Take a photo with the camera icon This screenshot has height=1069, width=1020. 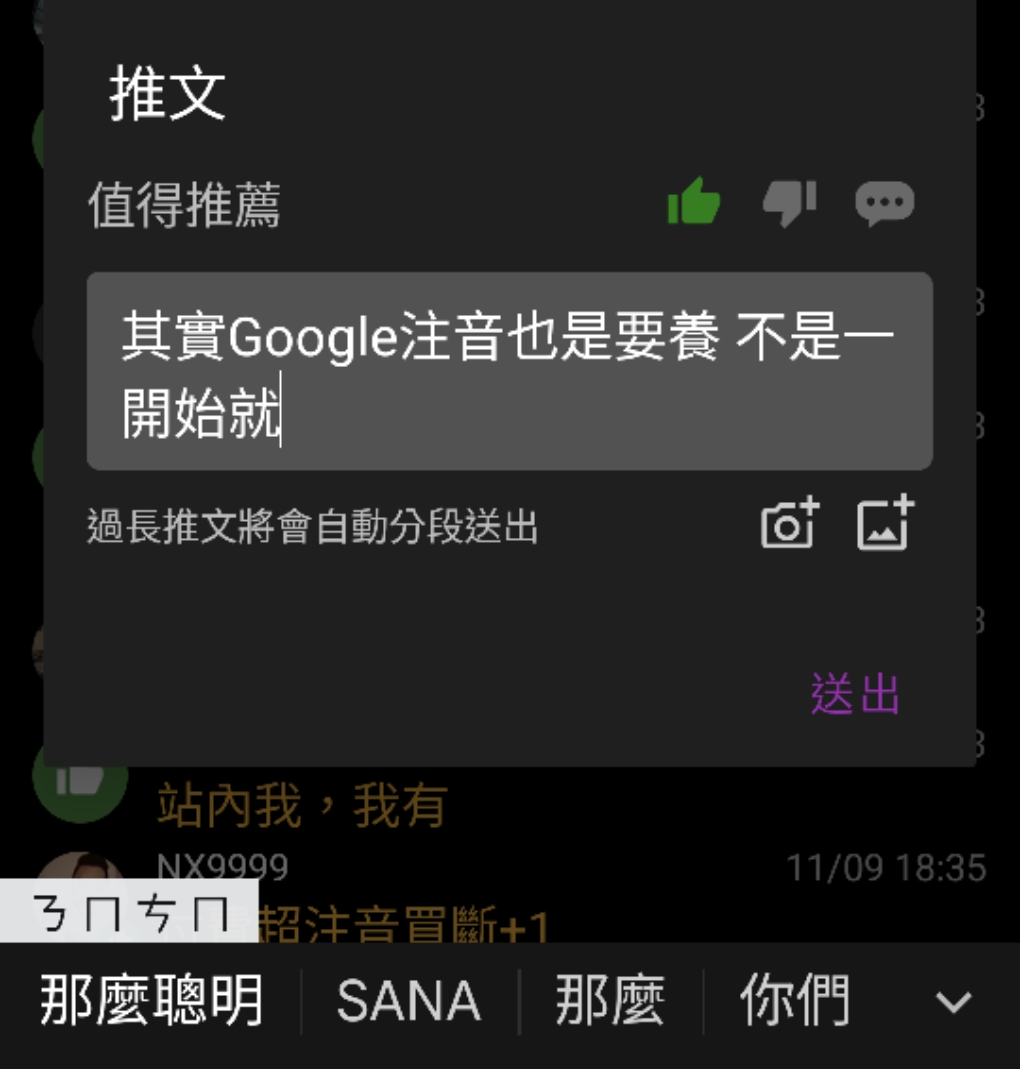click(789, 523)
